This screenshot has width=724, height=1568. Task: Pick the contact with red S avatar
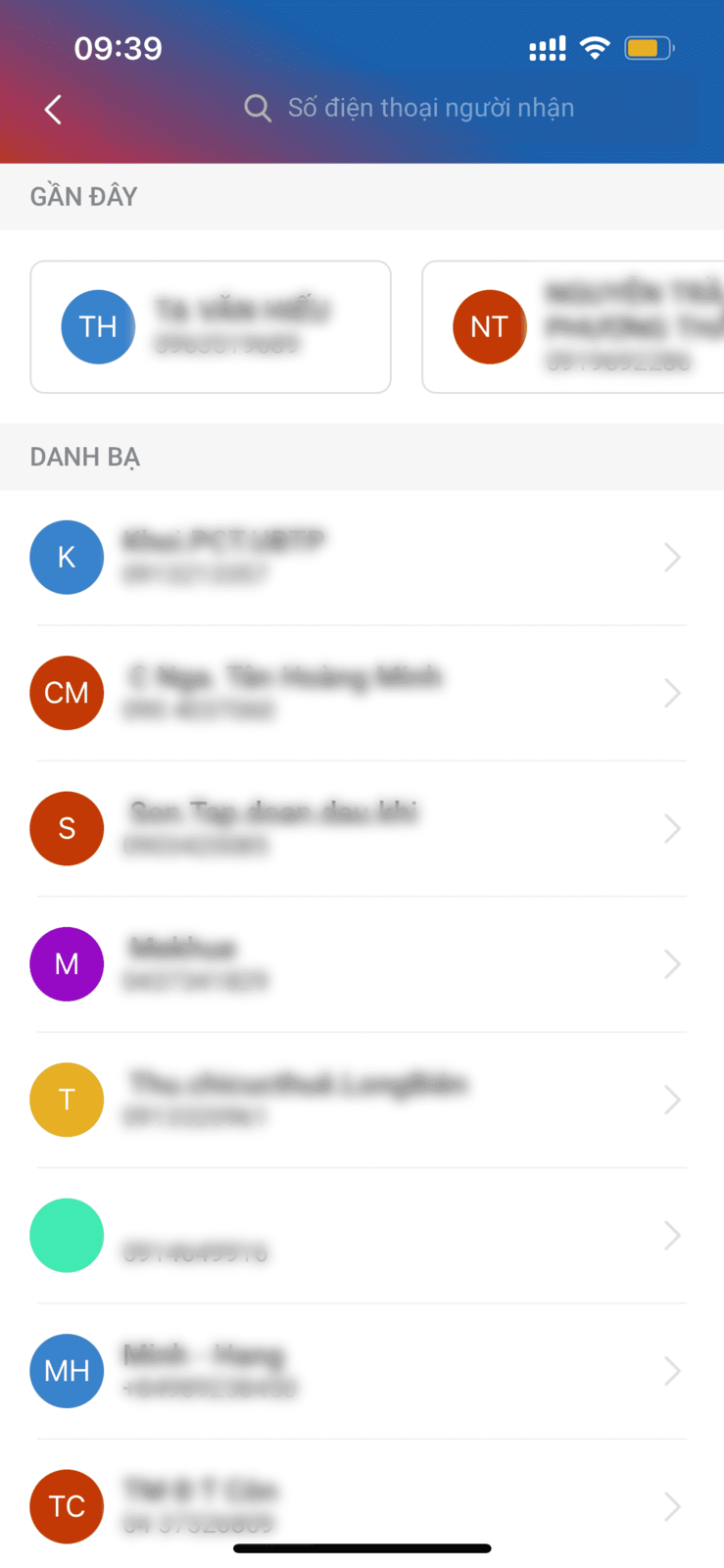(x=362, y=828)
